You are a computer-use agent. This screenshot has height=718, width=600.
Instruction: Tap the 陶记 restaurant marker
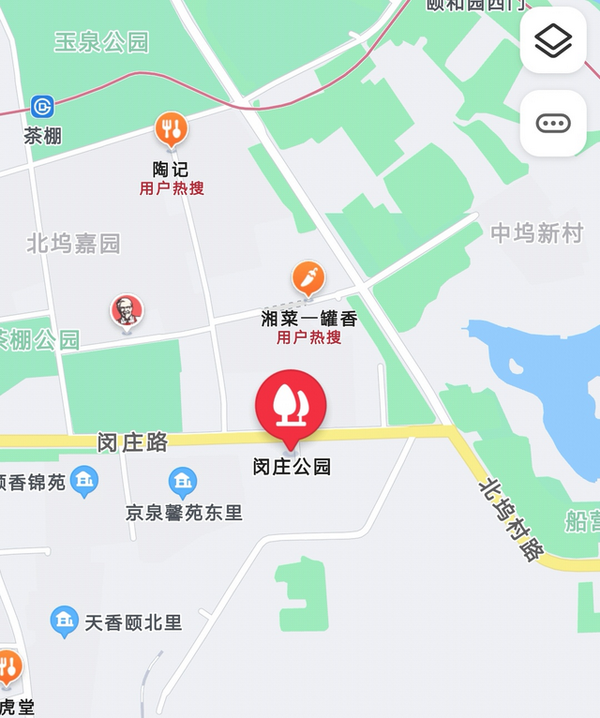(x=171, y=130)
